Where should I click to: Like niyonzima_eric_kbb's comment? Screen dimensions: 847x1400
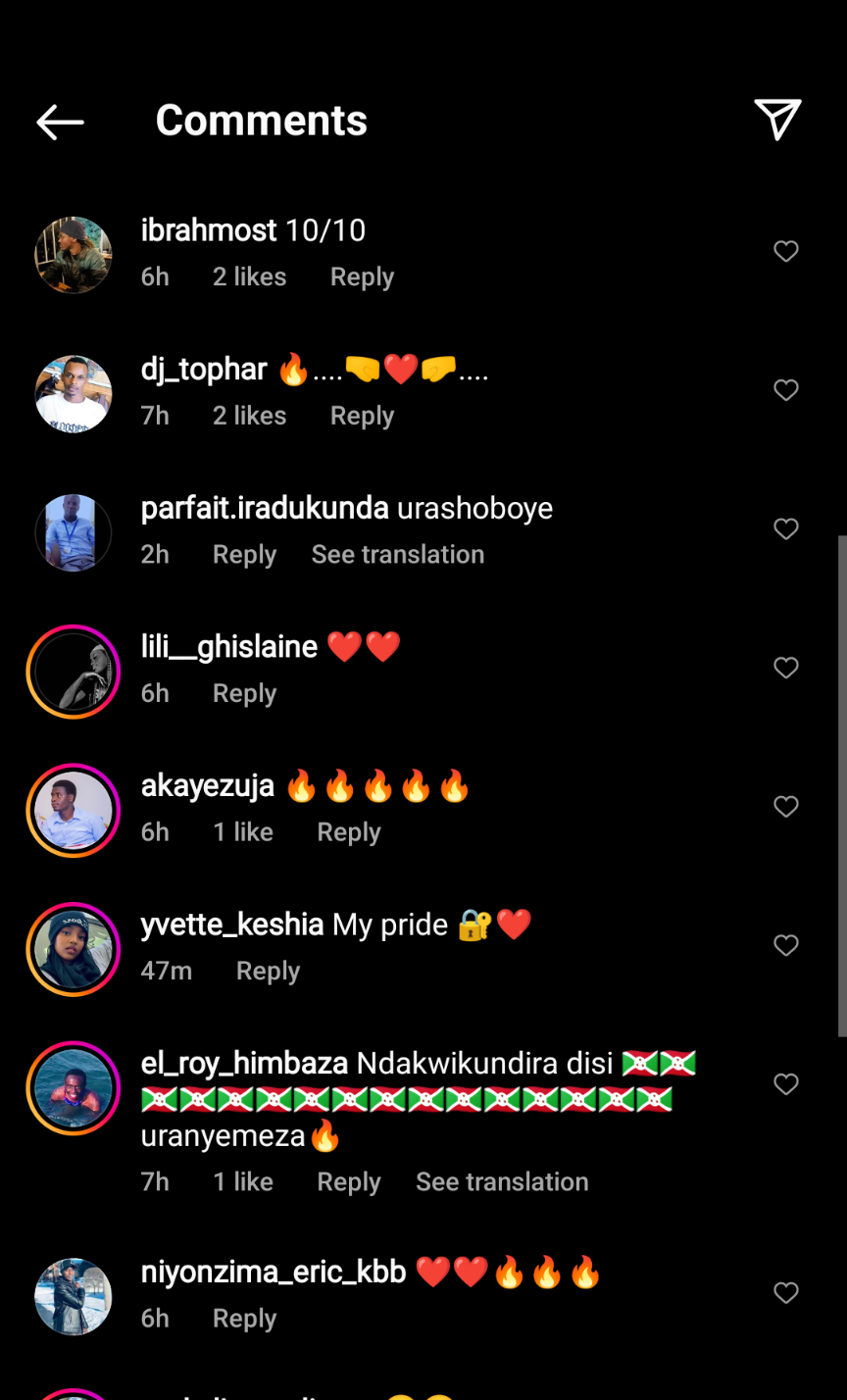coord(786,1294)
